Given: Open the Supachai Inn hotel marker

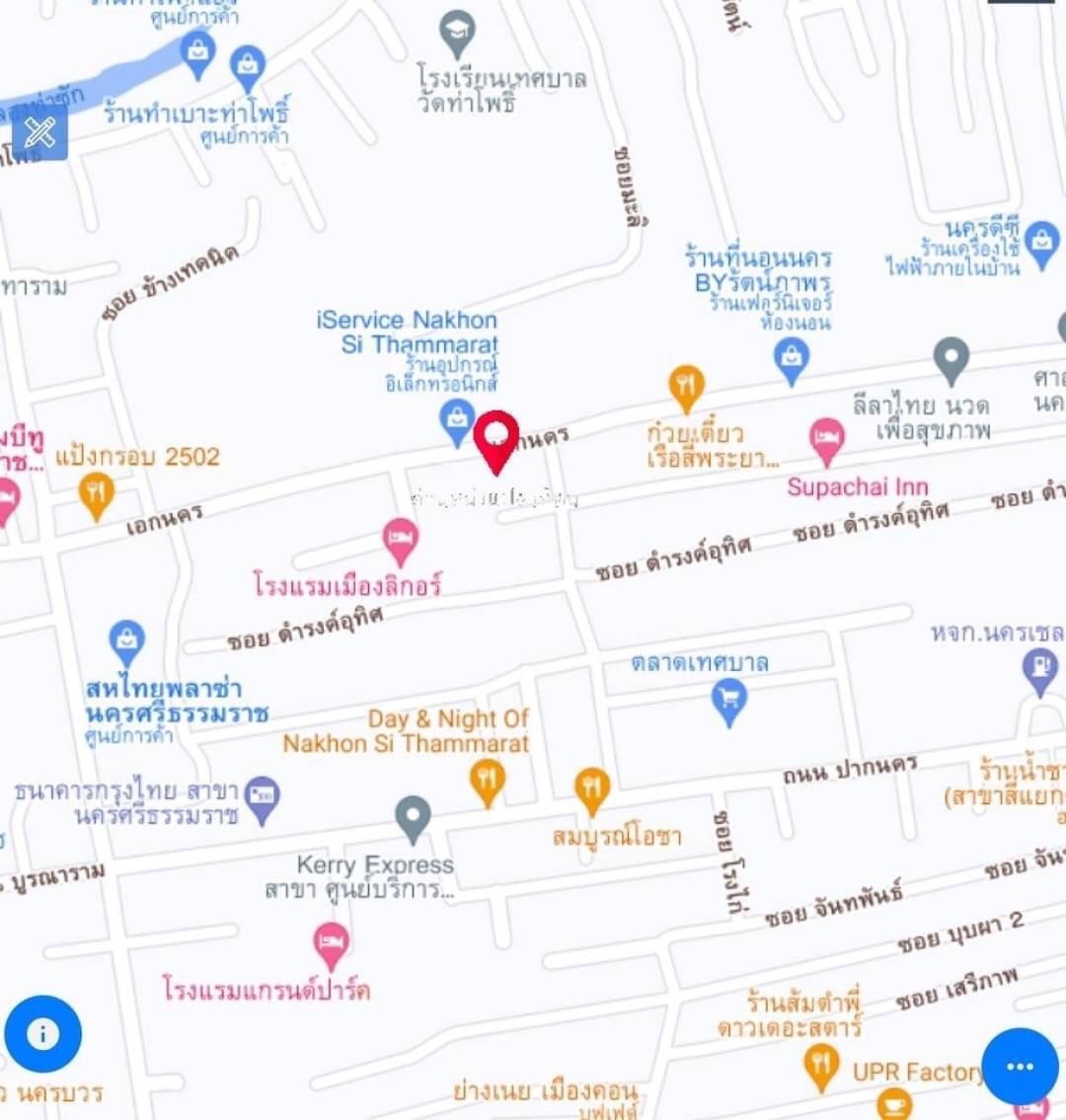Looking at the screenshot, I should point(827,439).
